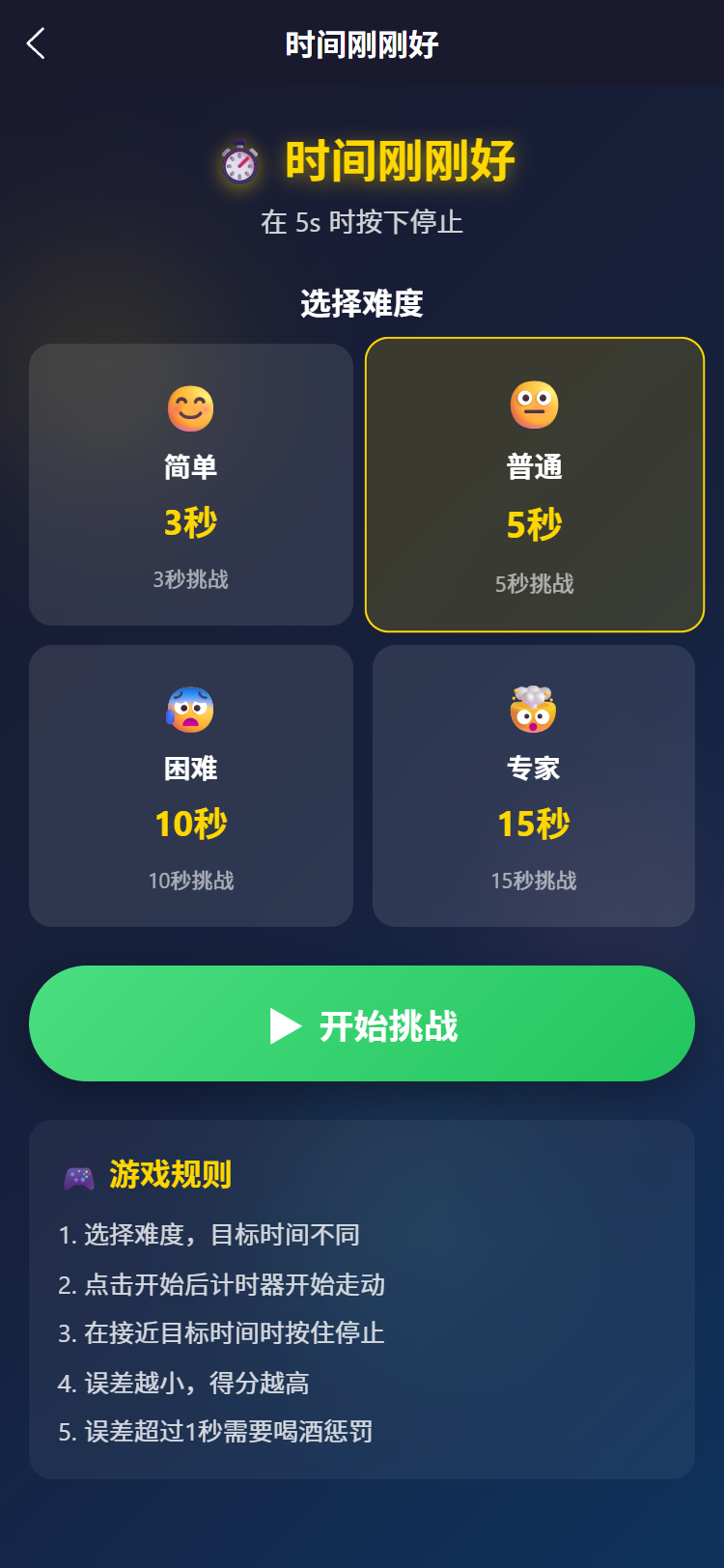
Task: Select the 专家 15秒 difficulty
Action: coord(533,785)
